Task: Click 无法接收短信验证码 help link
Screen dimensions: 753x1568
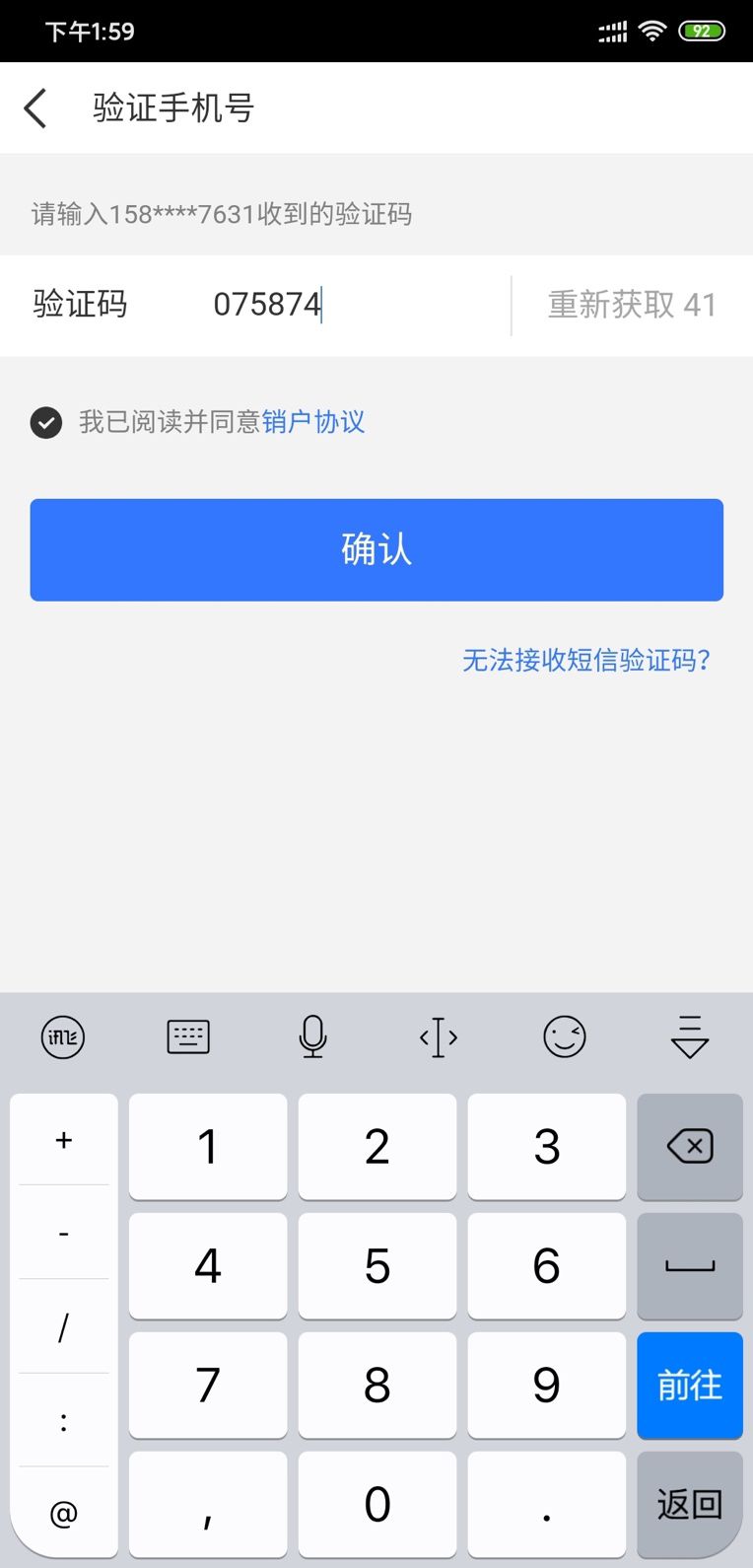Action: 585,660
